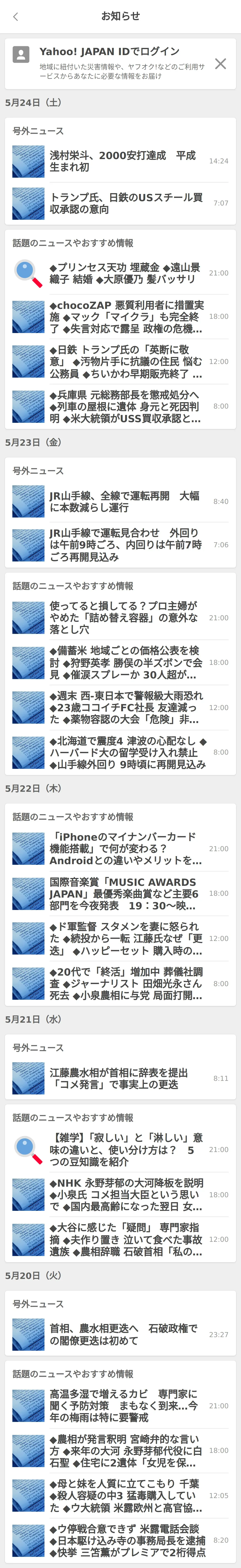View the chocoZAP 悪質利用者に措置実施 digest
Viewport: 241px width, 1568px height.
[121, 317]
